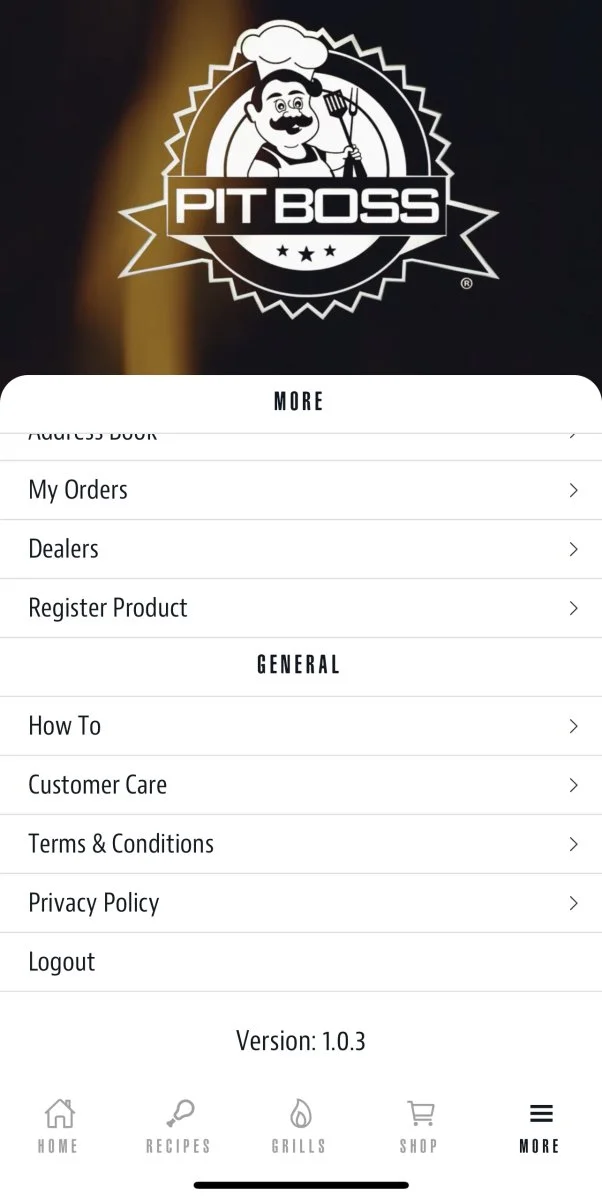Open the Dealers row
Image resolution: width=602 pixels, height=1200 pixels.
(x=300, y=549)
